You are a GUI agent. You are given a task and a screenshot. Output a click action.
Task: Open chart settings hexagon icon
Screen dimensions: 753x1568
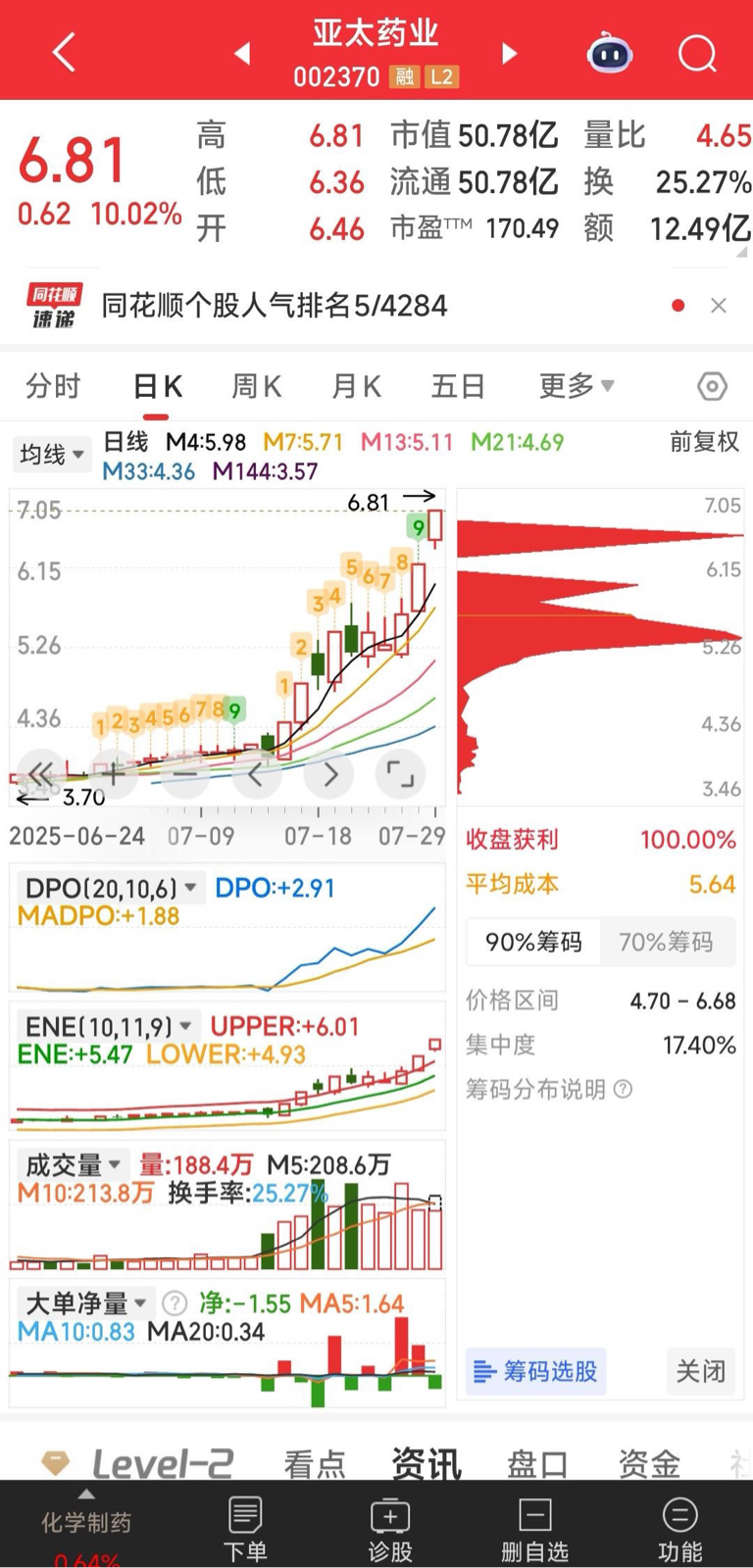point(712,386)
